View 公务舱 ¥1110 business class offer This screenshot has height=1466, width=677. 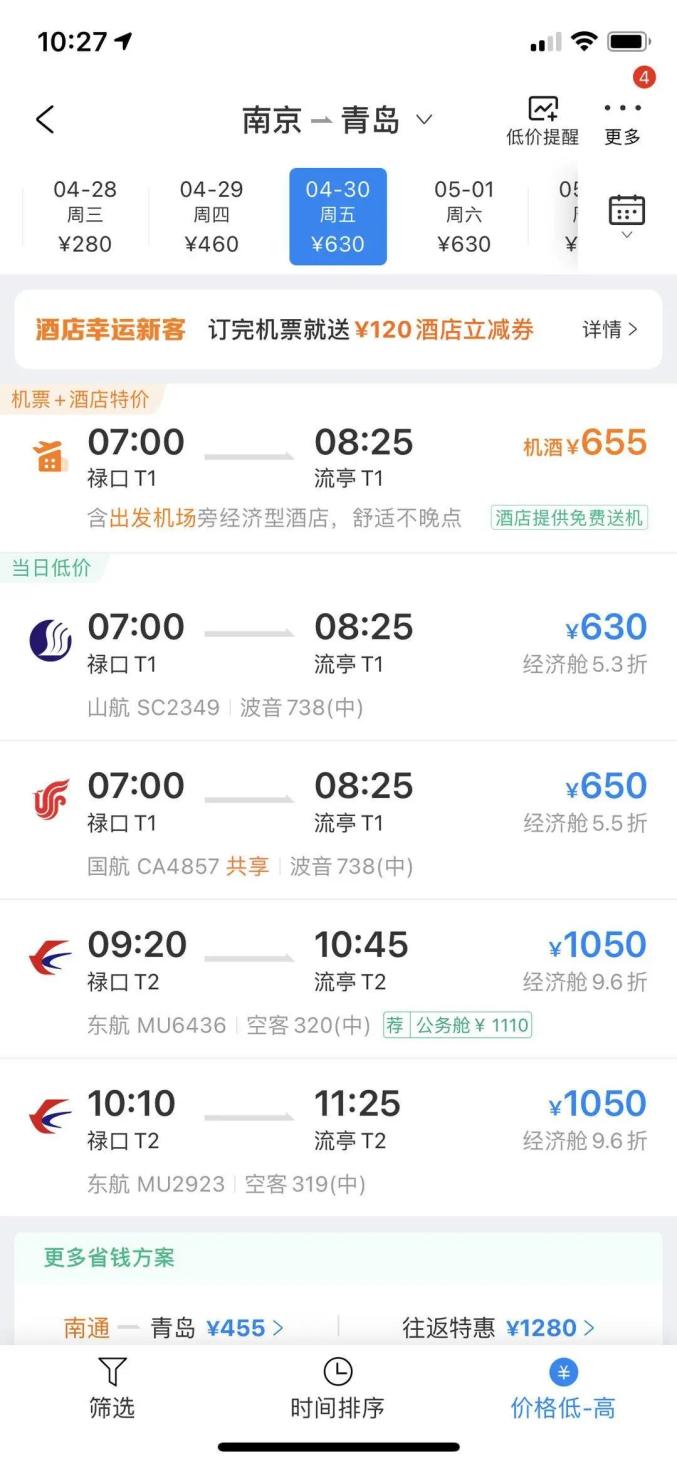tap(459, 1025)
